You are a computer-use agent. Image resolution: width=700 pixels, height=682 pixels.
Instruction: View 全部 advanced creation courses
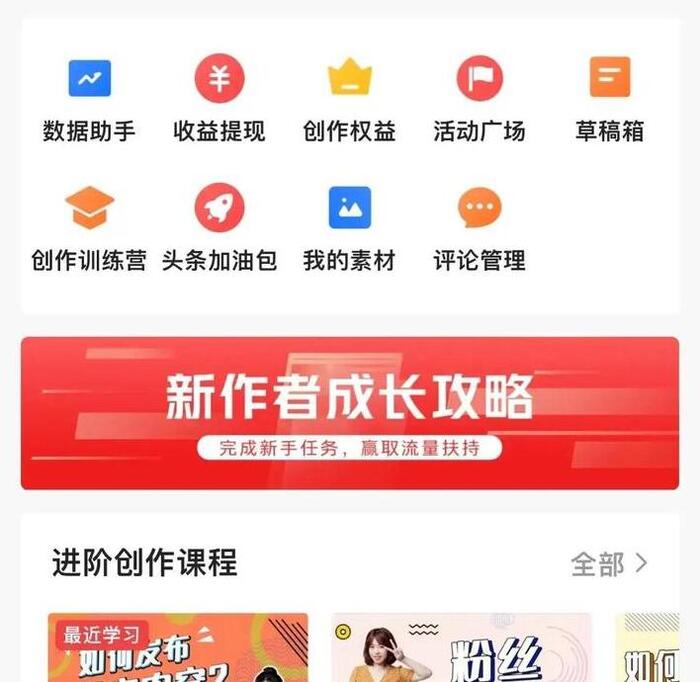(608, 563)
